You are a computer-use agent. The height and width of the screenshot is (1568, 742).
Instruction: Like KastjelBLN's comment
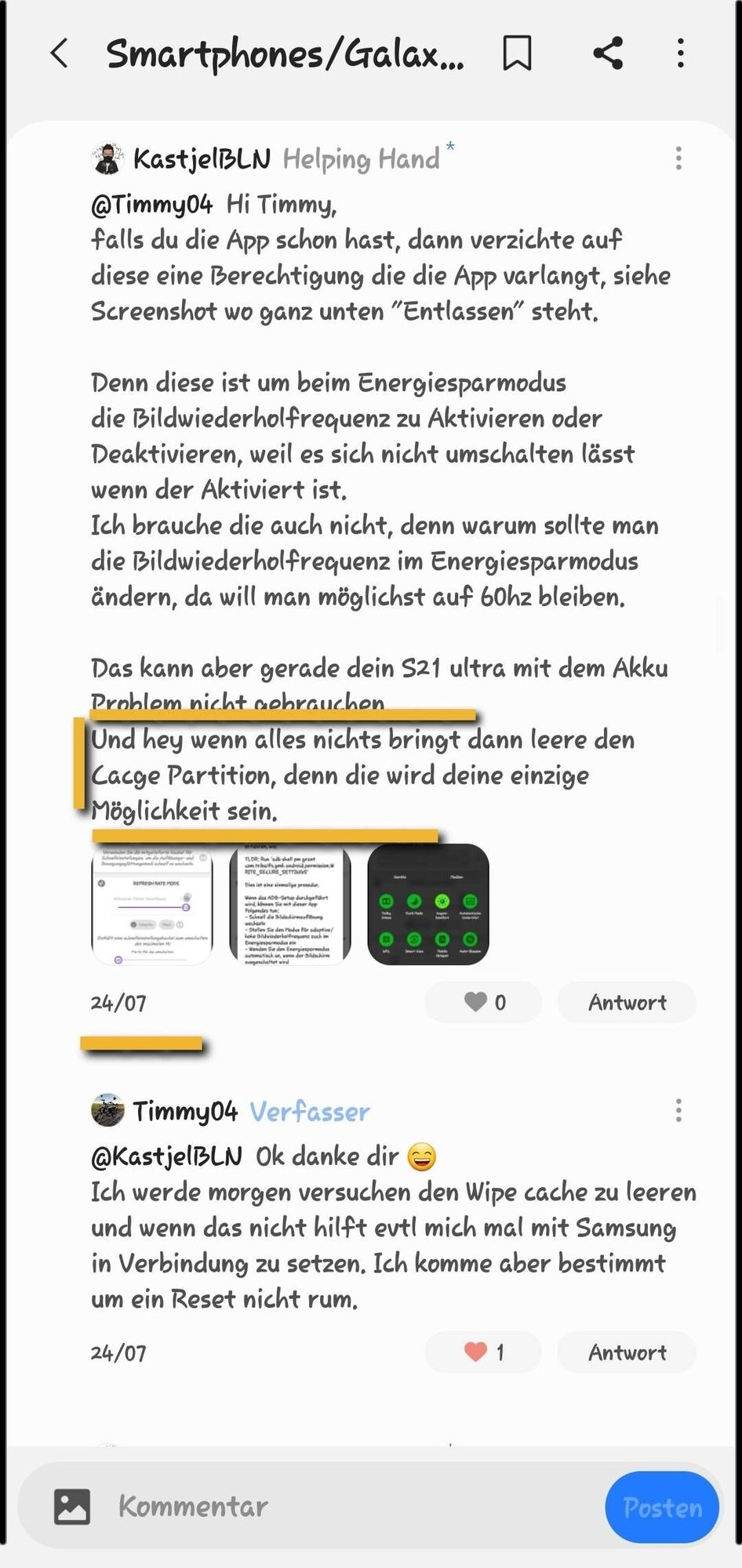tap(483, 1002)
